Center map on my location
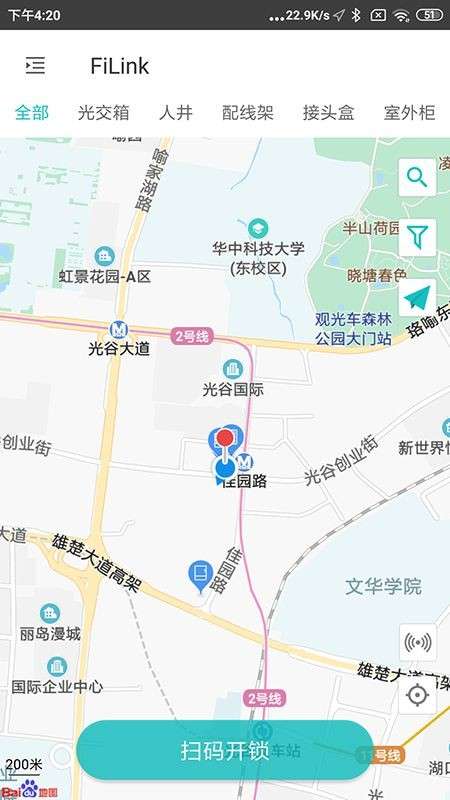 tap(417, 695)
